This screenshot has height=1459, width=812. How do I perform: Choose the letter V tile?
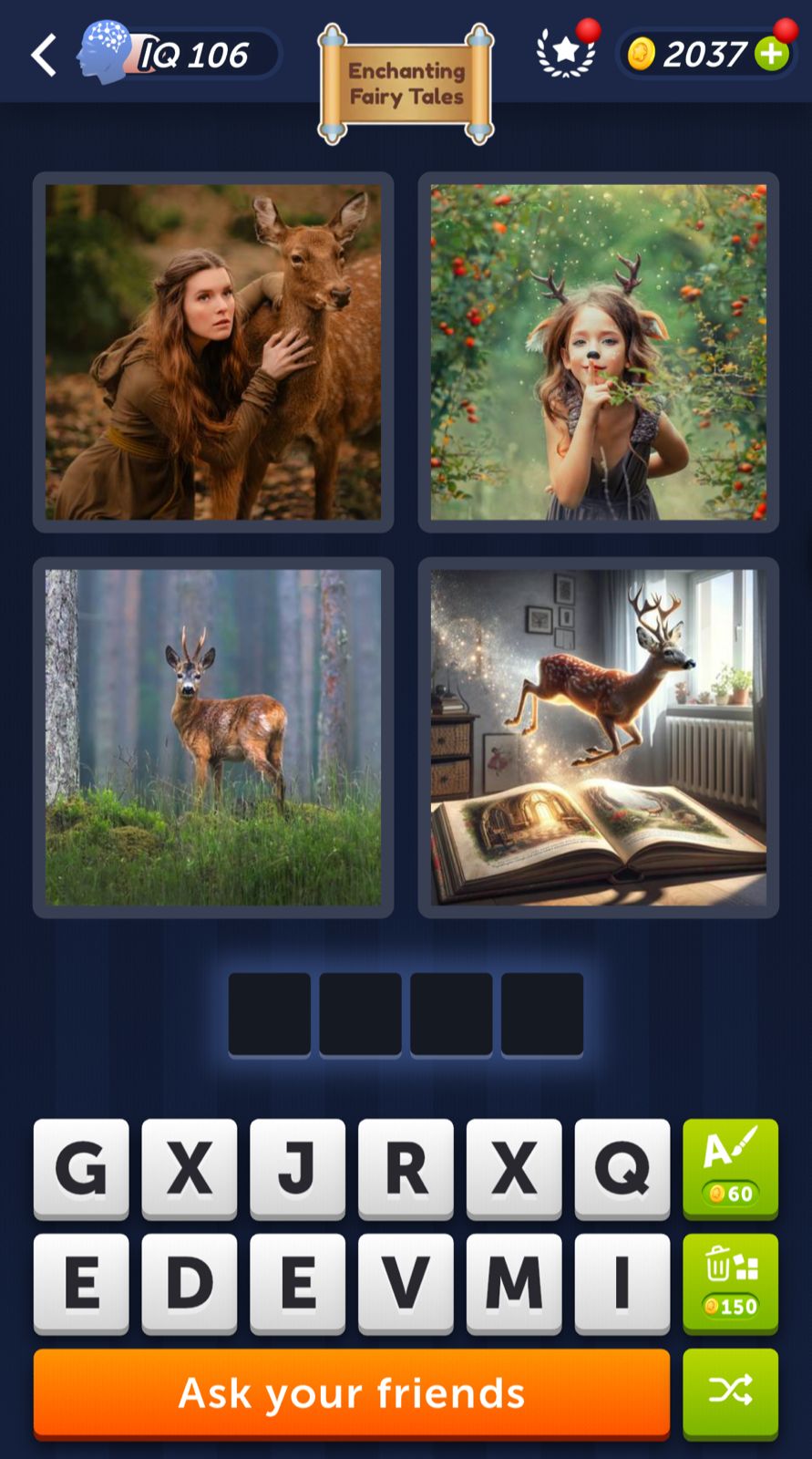coord(406,1282)
